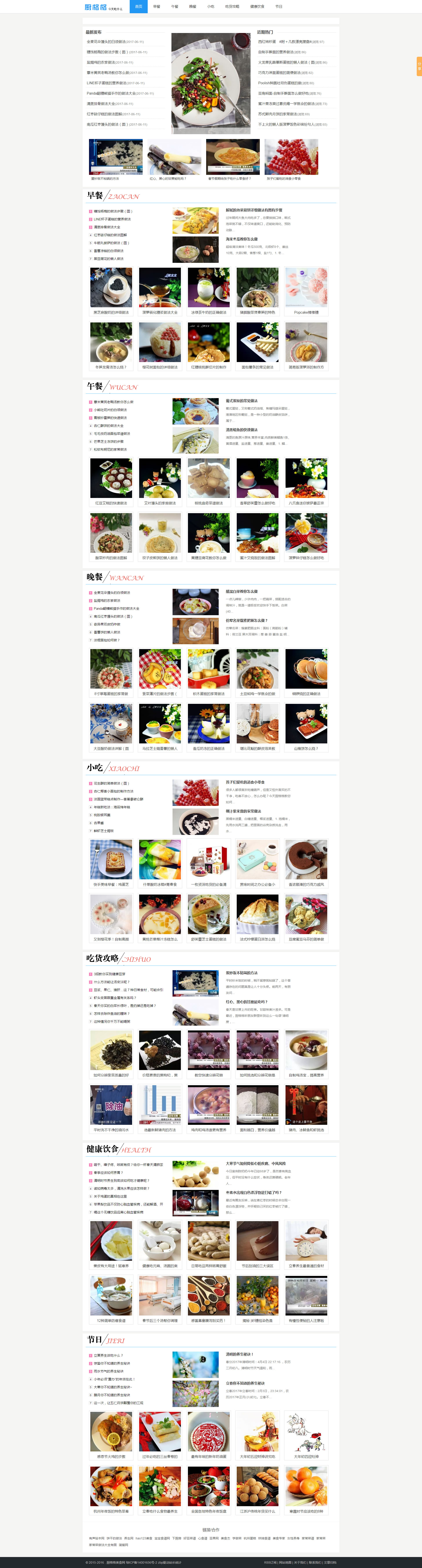
Task: Switch to the 午餐 tab
Action: point(175,7)
